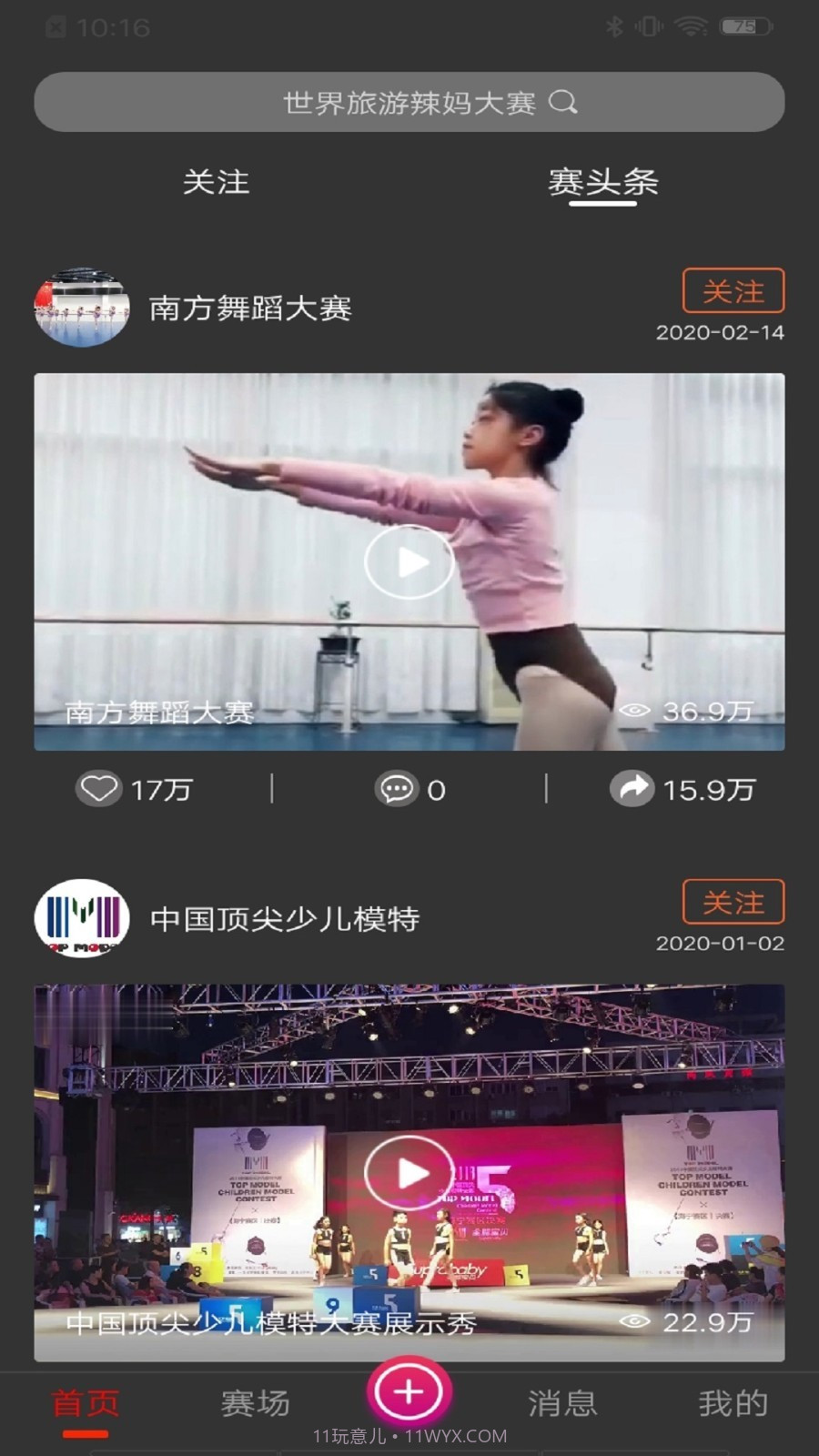Switch to the 赛头条 tab
Screen dimensions: 819x1456
[602, 182]
